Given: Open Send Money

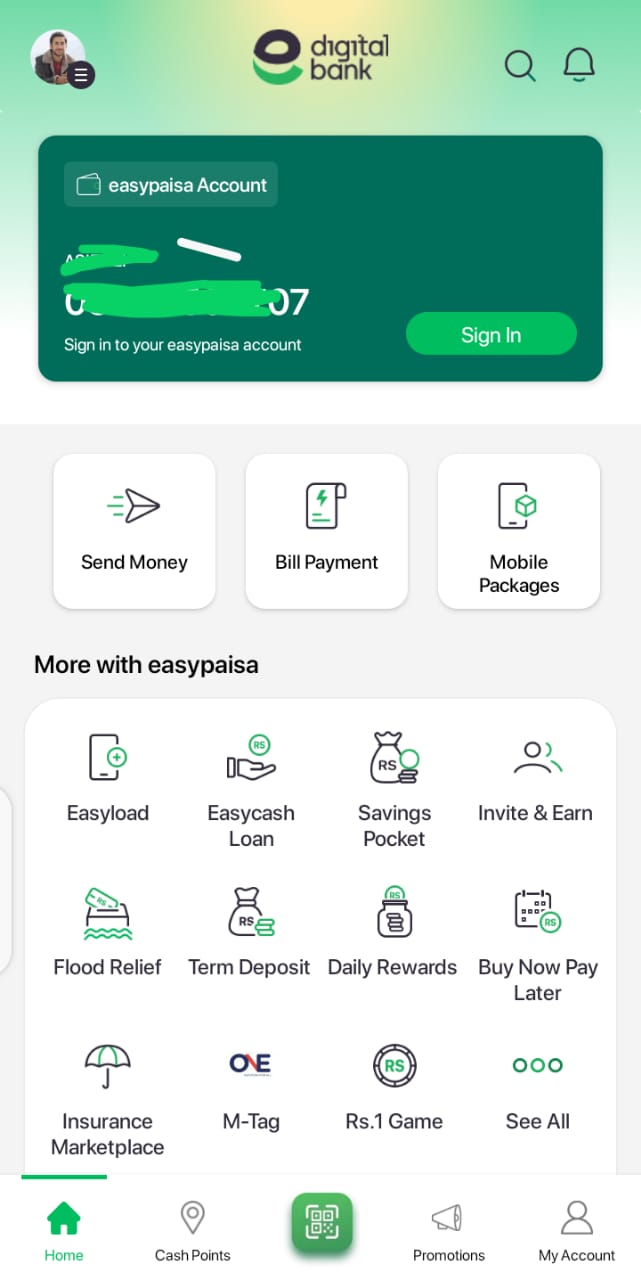Looking at the screenshot, I should click(134, 530).
